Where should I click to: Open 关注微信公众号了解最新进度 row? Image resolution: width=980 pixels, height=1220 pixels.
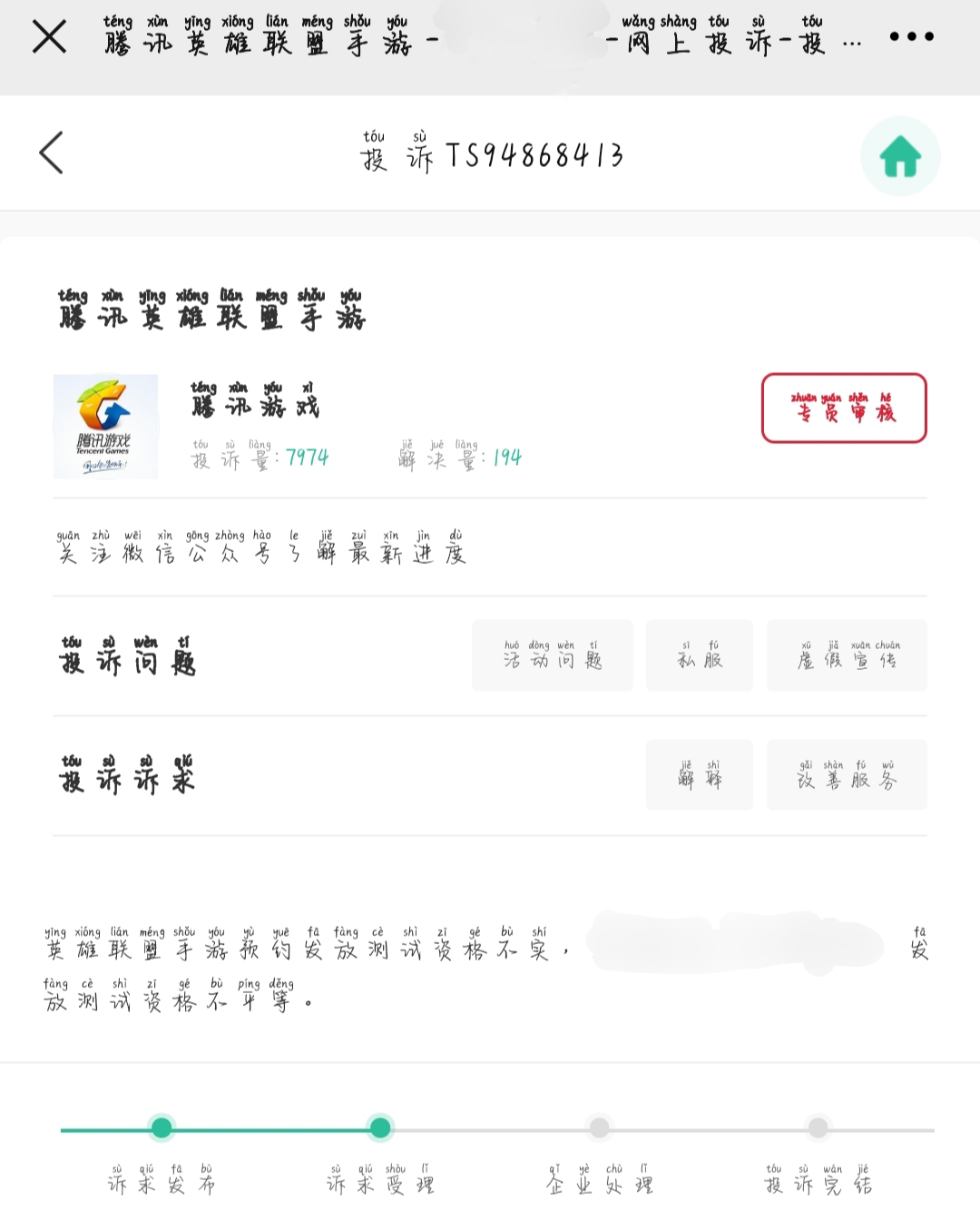coord(261,547)
